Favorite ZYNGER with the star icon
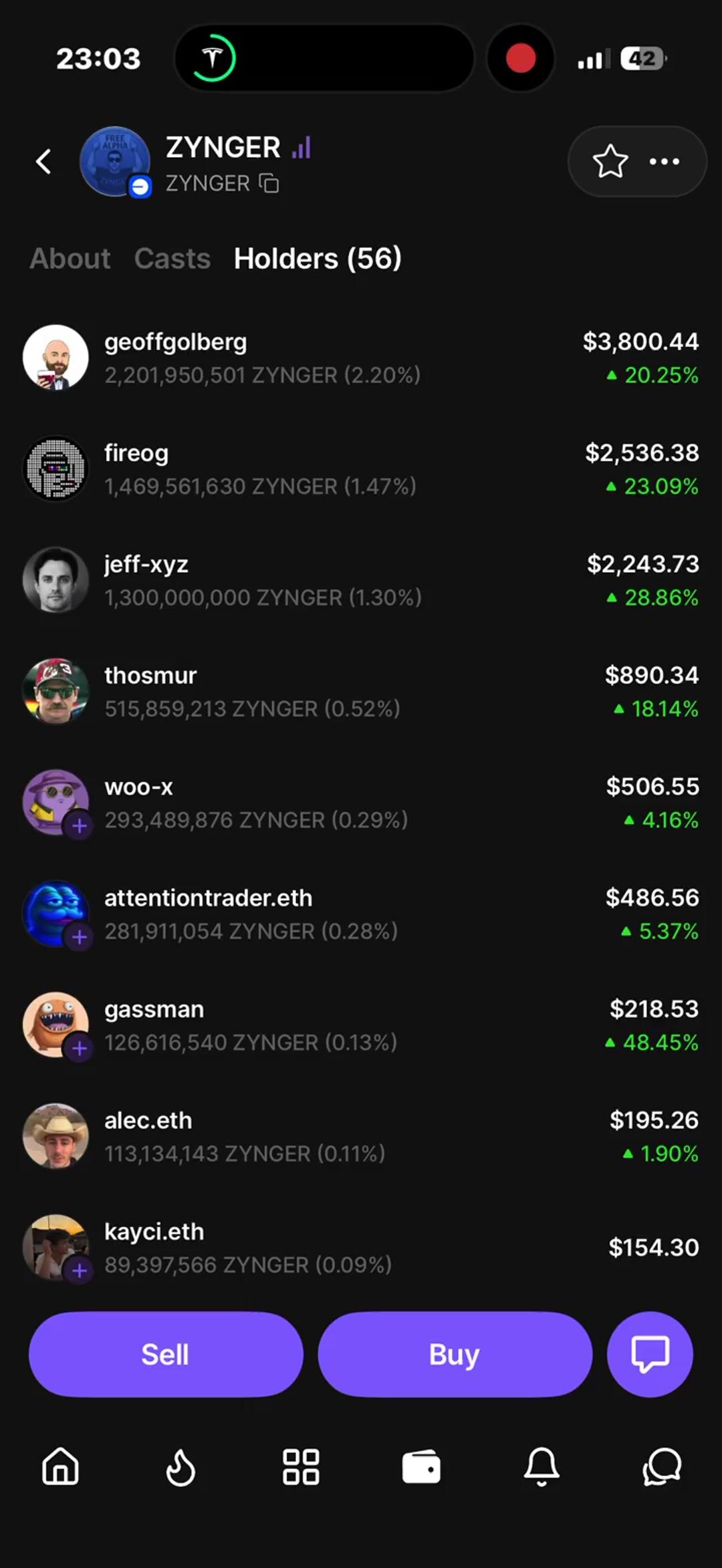 click(x=610, y=161)
